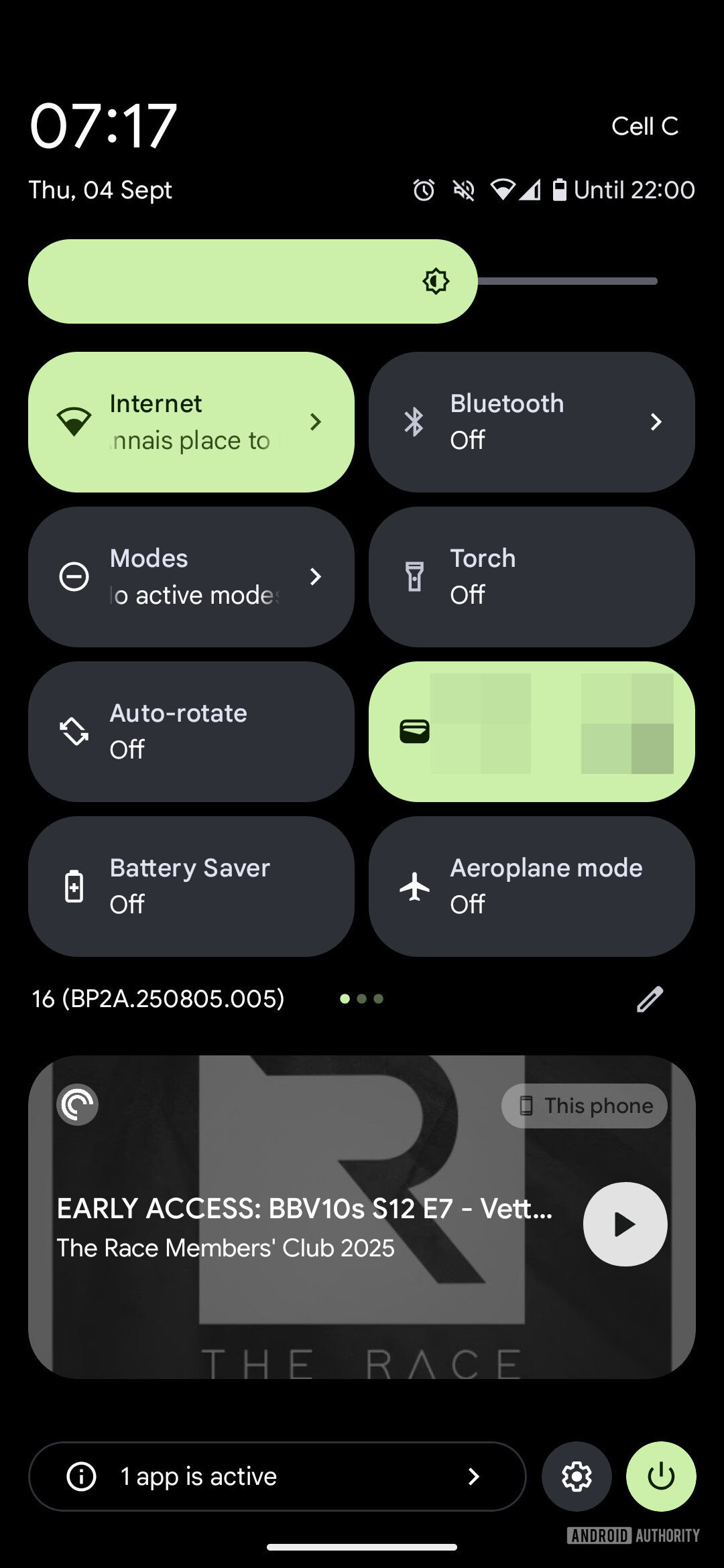The height and width of the screenshot is (1568, 724).
Task: Select This phone media output
Action: 583,1106
